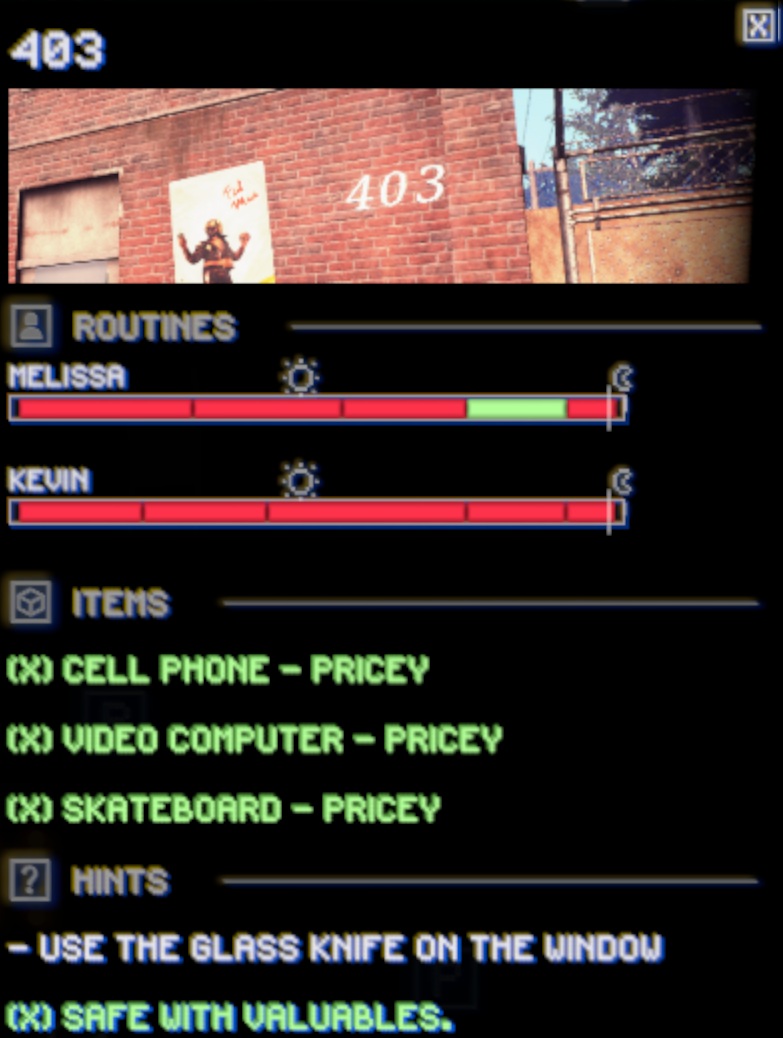
Task: Close the 403 house info panel
Action: (756, 24)
